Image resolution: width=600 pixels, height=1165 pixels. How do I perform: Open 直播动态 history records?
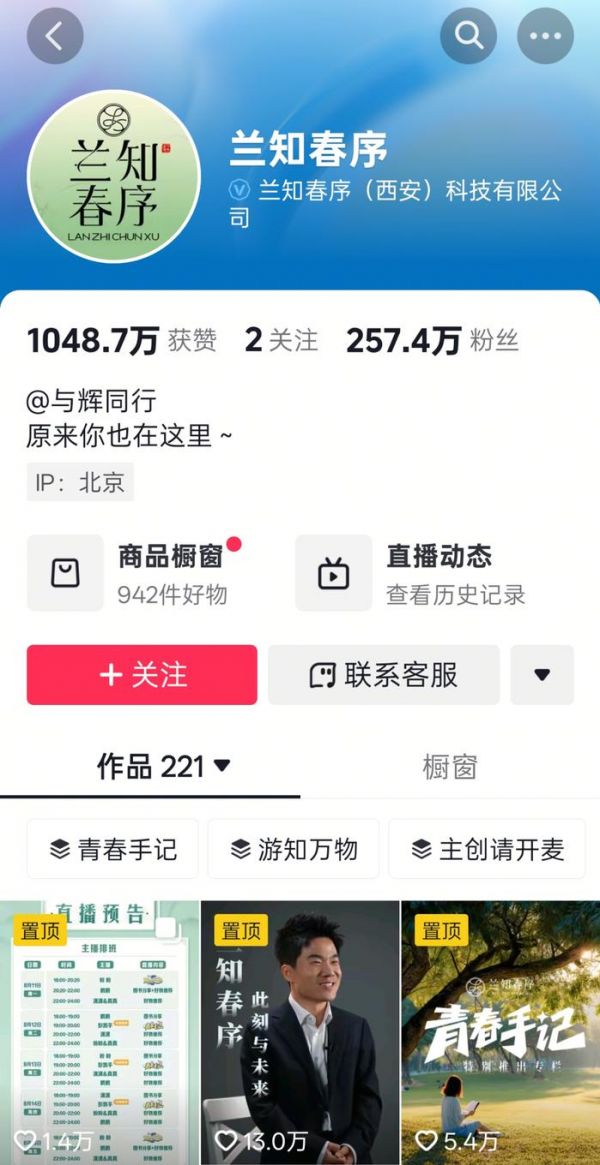[x=410, y=574]
